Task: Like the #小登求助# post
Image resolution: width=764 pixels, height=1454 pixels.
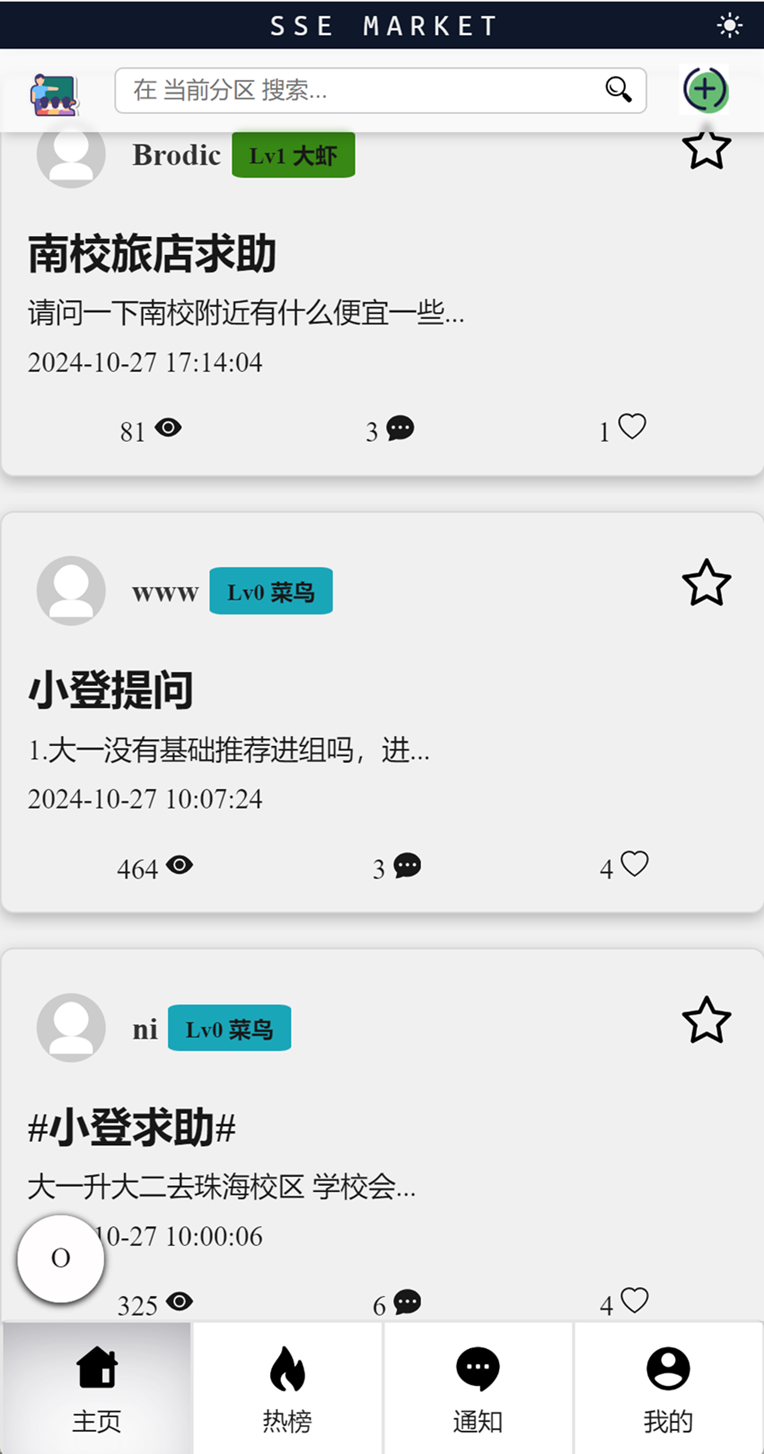Action: coord(634,1300)
